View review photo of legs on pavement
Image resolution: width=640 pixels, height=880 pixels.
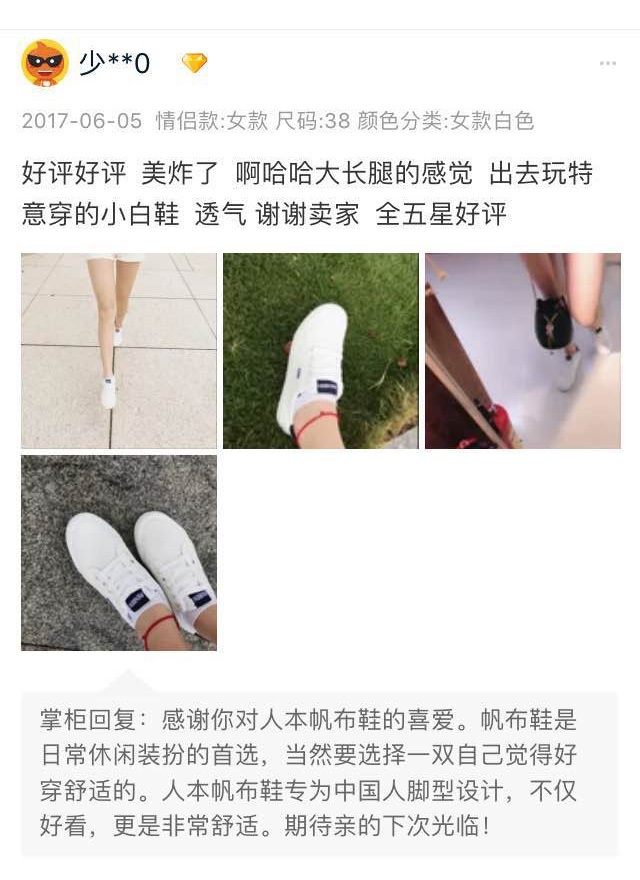click(x=119, y=350)
